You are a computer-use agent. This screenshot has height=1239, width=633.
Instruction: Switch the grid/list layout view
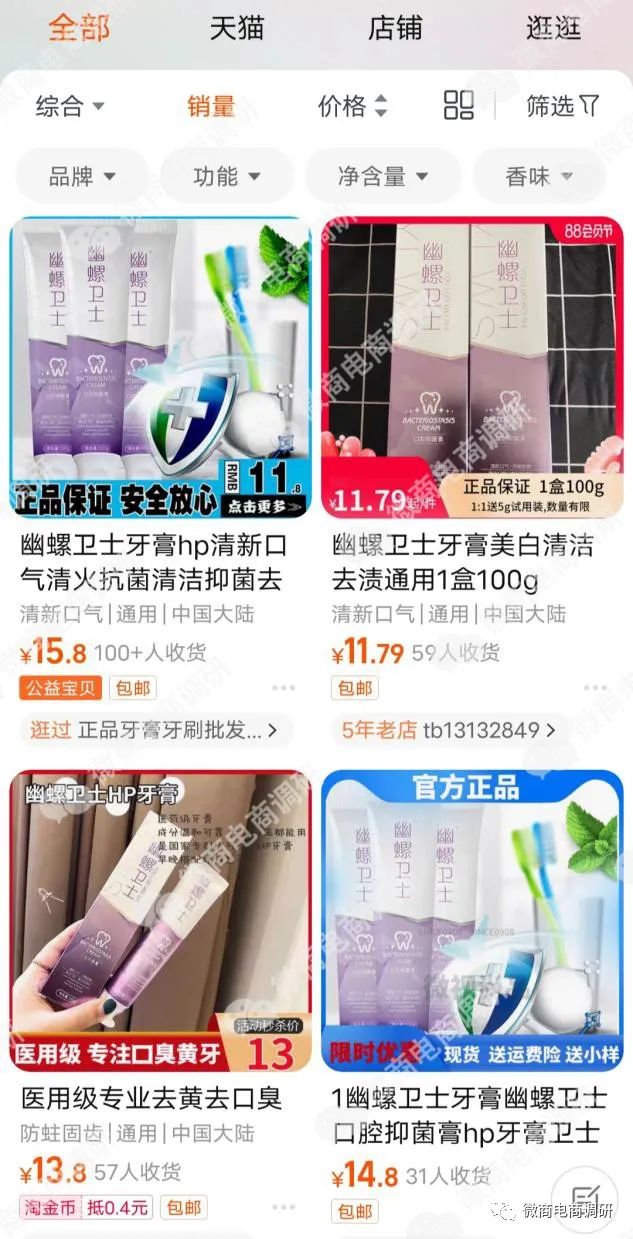(459, 105)
